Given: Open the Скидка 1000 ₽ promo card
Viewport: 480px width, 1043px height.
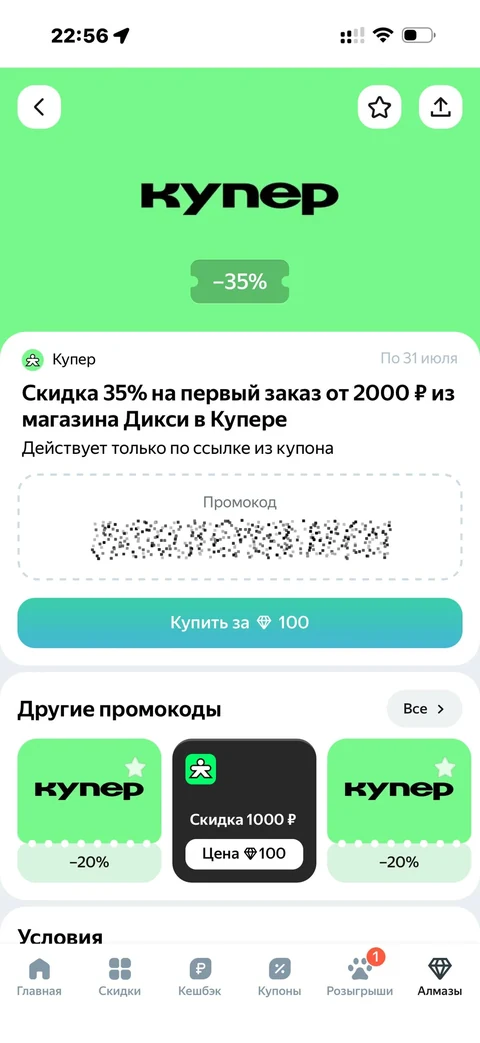Looking at the screenshot, I should (x=245, y=810).
